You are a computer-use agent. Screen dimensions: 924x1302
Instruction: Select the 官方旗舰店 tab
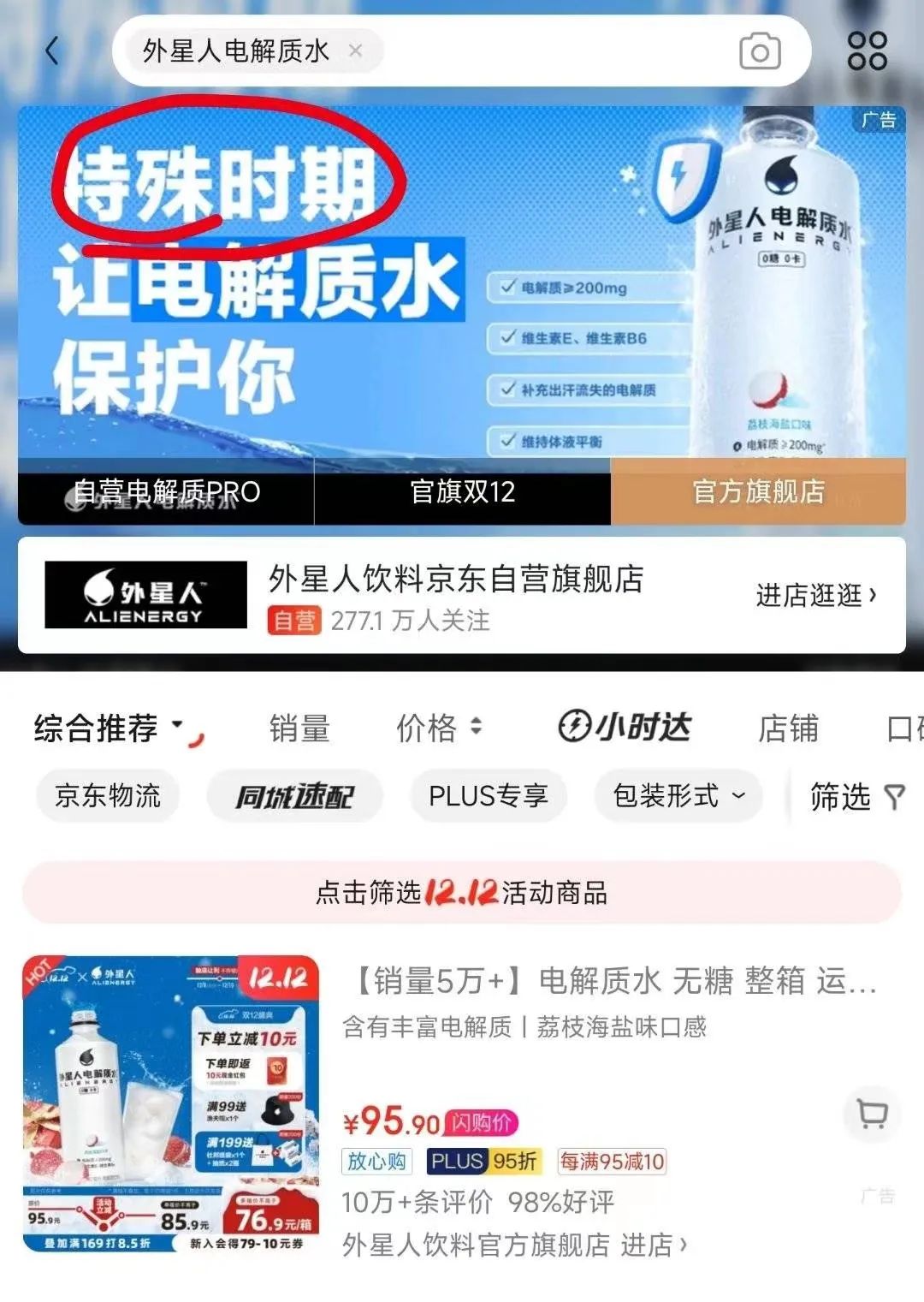coord(758,494)
